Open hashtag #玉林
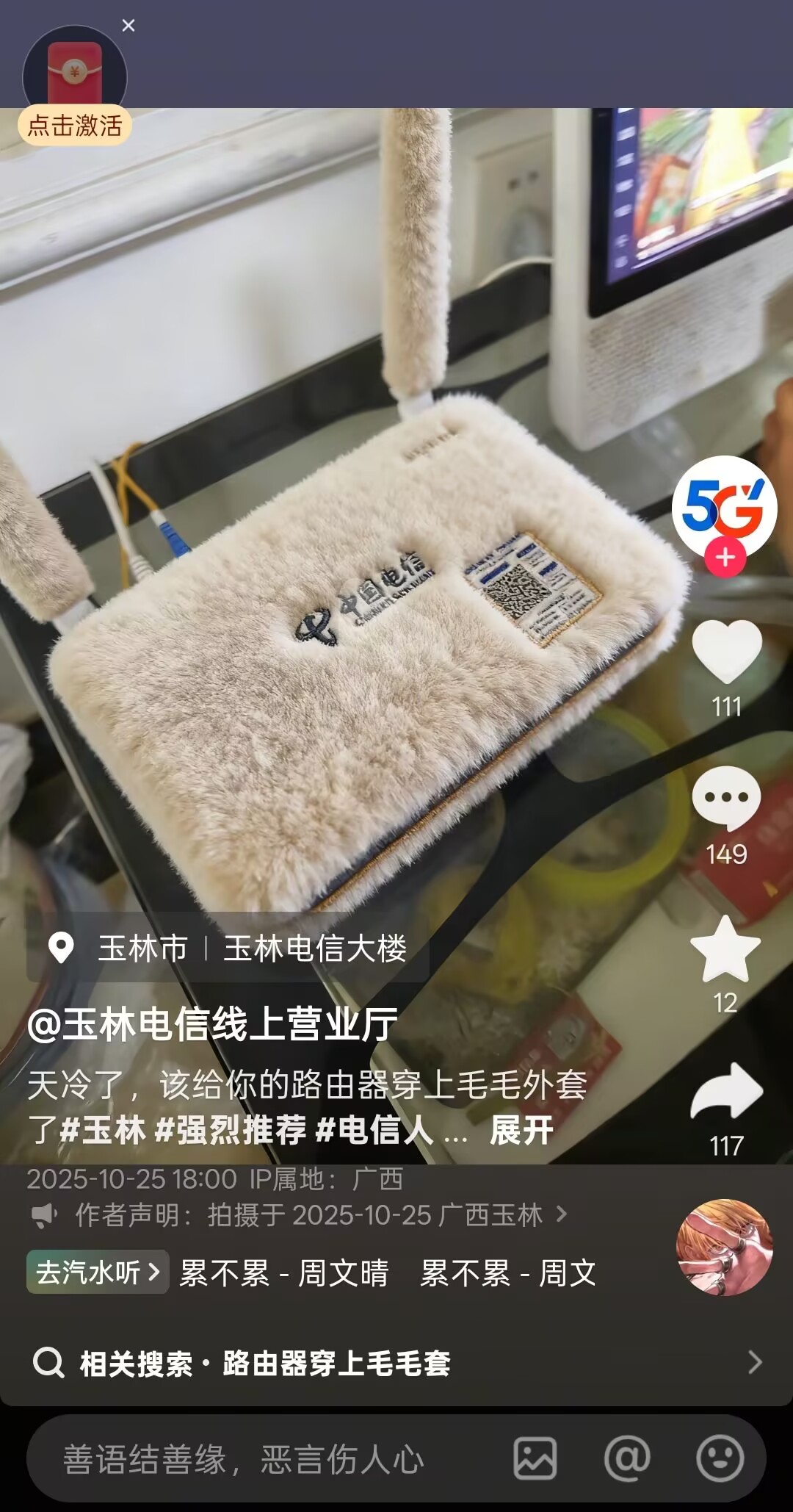Viewport: 793px width, 1512px height. [x=103, y=1130]
